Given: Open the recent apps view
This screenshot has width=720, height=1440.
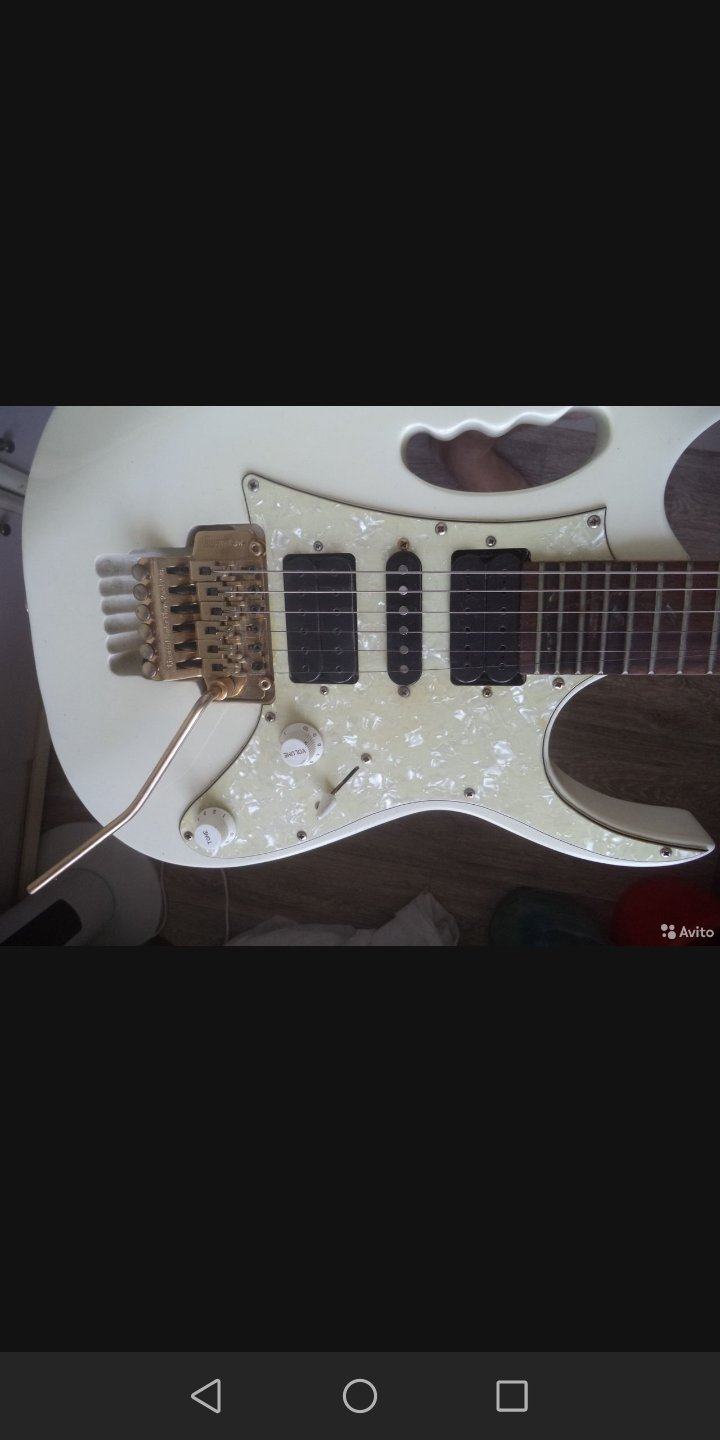Looking at the screenshot, I should [x=512, y=1396].
